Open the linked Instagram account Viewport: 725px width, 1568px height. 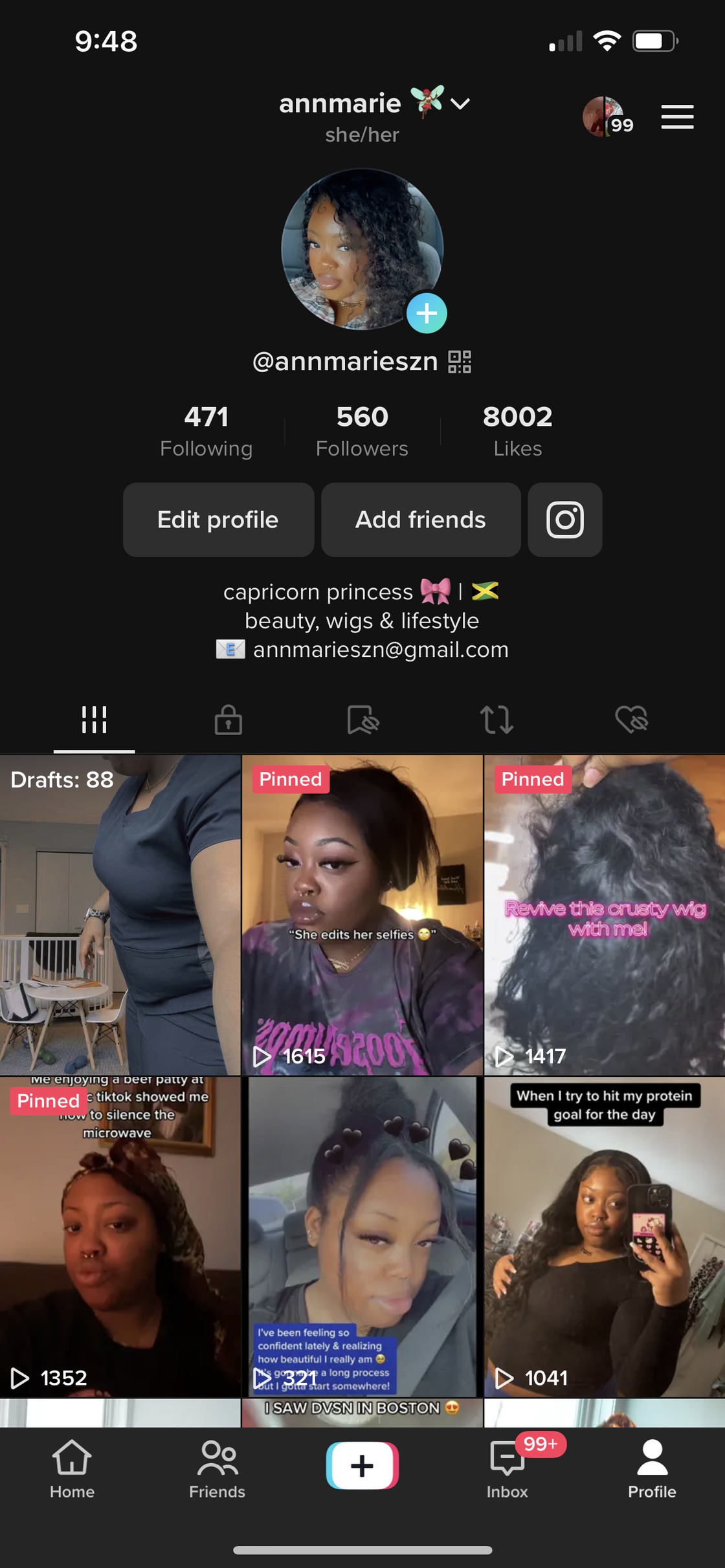564,520
